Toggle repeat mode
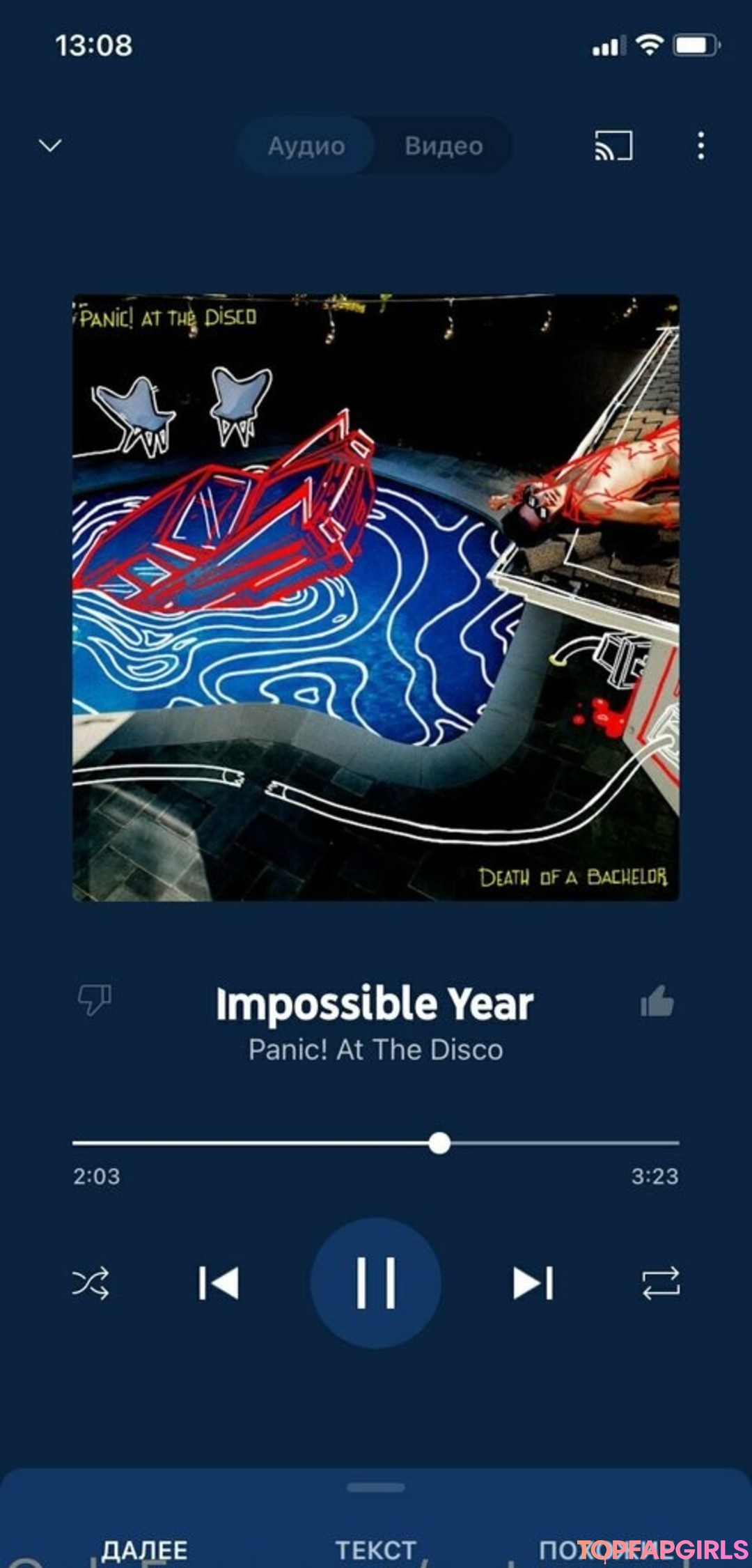 click(x=661, y=1282)
